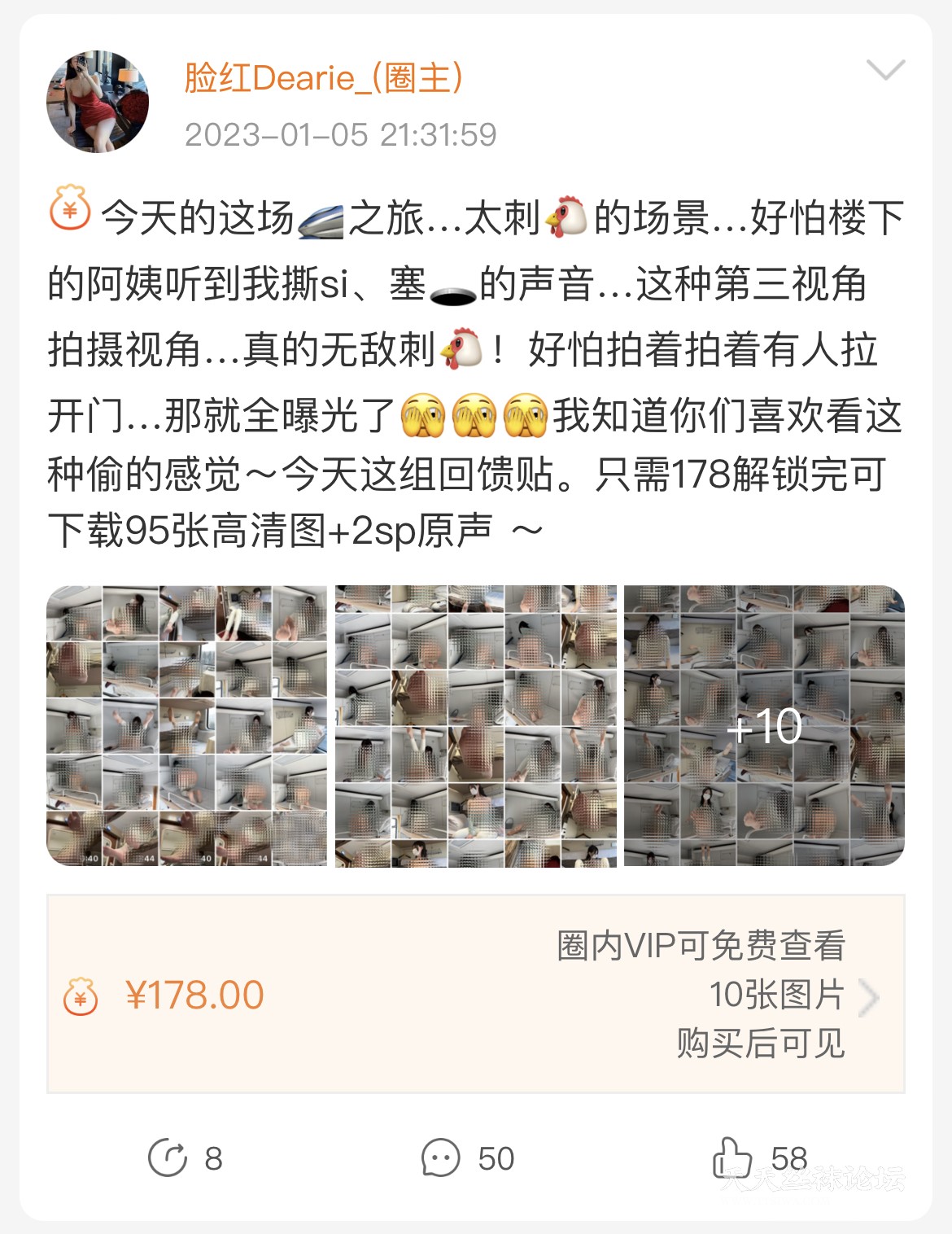Open the first locked image tile
Viewport: 952px width, 1234px height.
coord(186,725)
